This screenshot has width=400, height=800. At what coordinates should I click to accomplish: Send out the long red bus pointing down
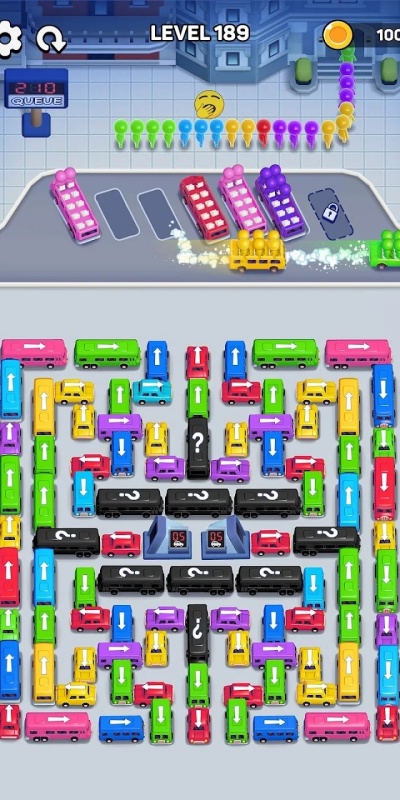[384, 488]
